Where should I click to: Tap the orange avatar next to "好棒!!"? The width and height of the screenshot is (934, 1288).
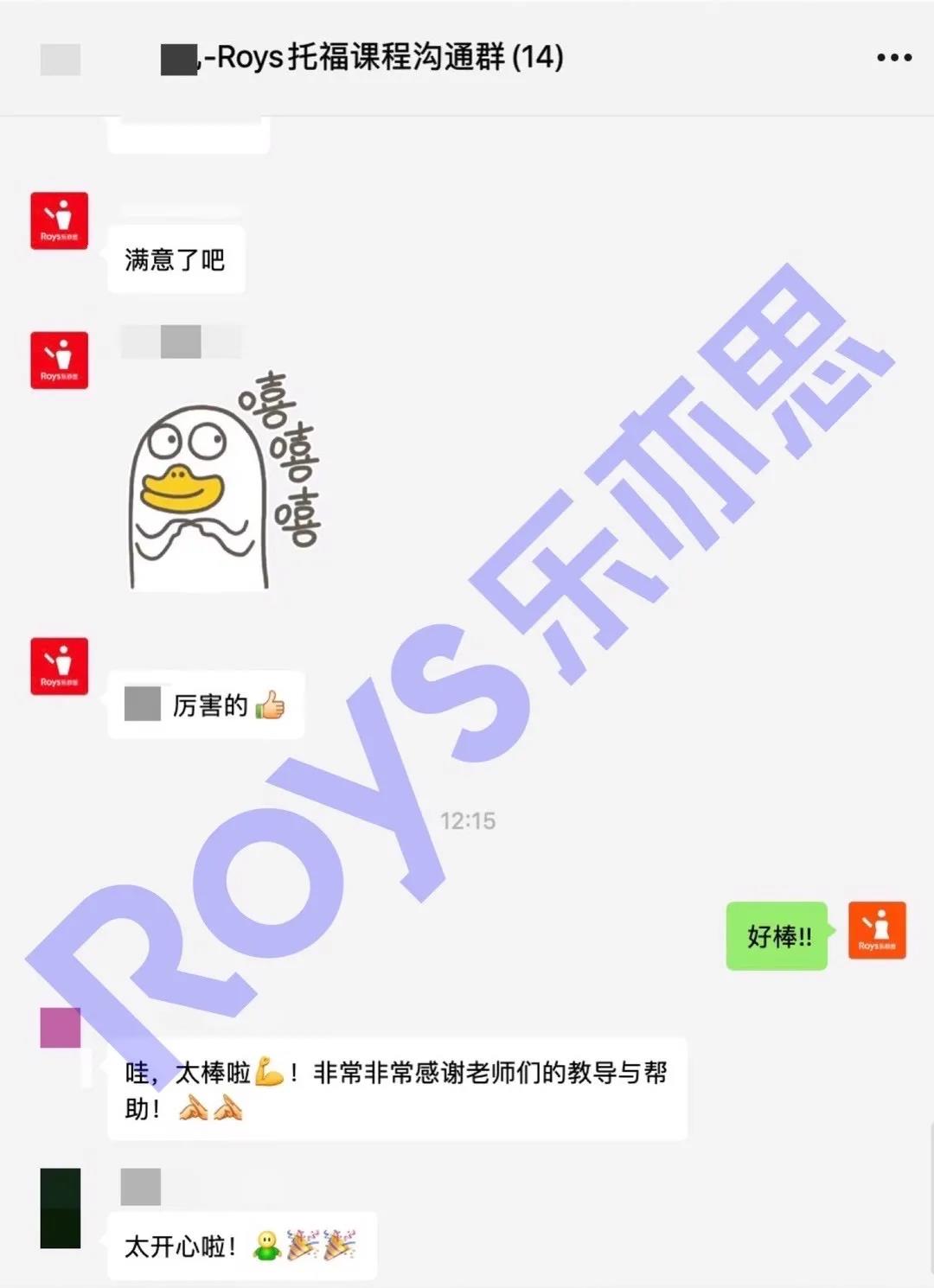(877, 930)
